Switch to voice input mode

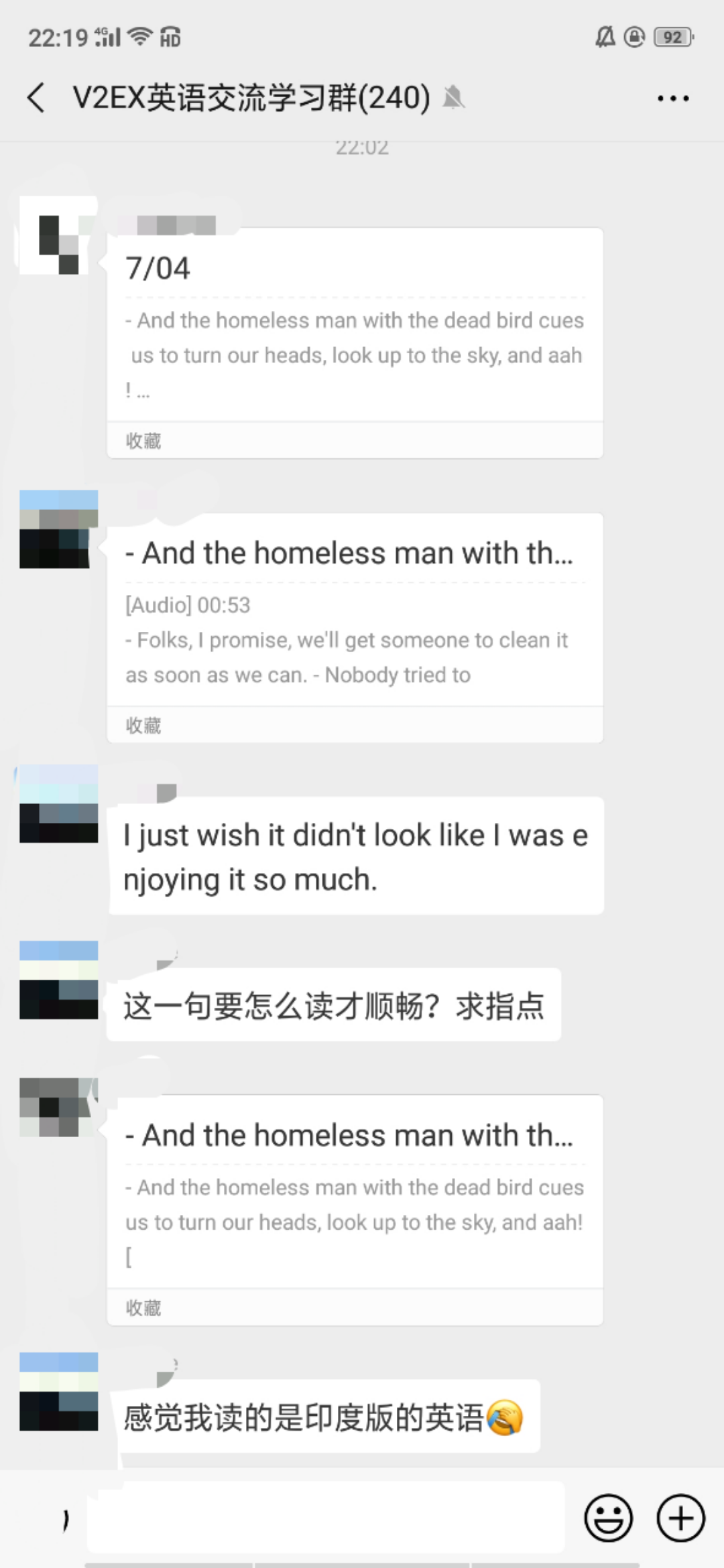[x=60, y=1520]
